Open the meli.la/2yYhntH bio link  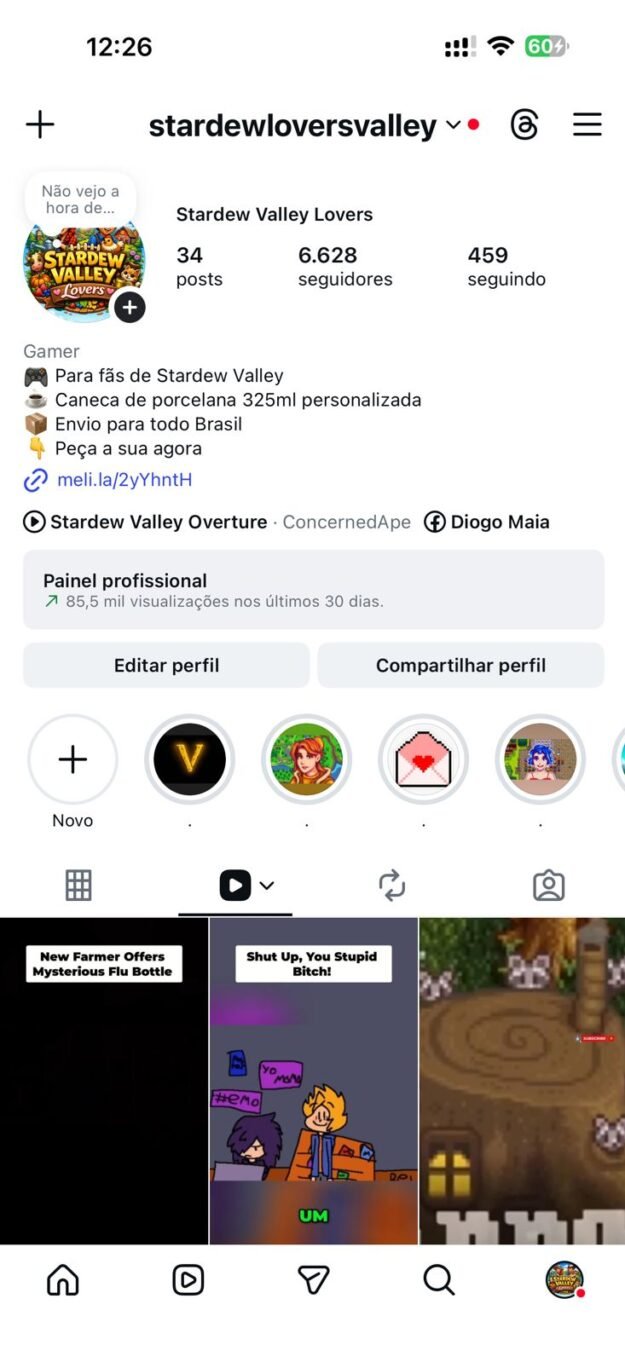[124, 480]
